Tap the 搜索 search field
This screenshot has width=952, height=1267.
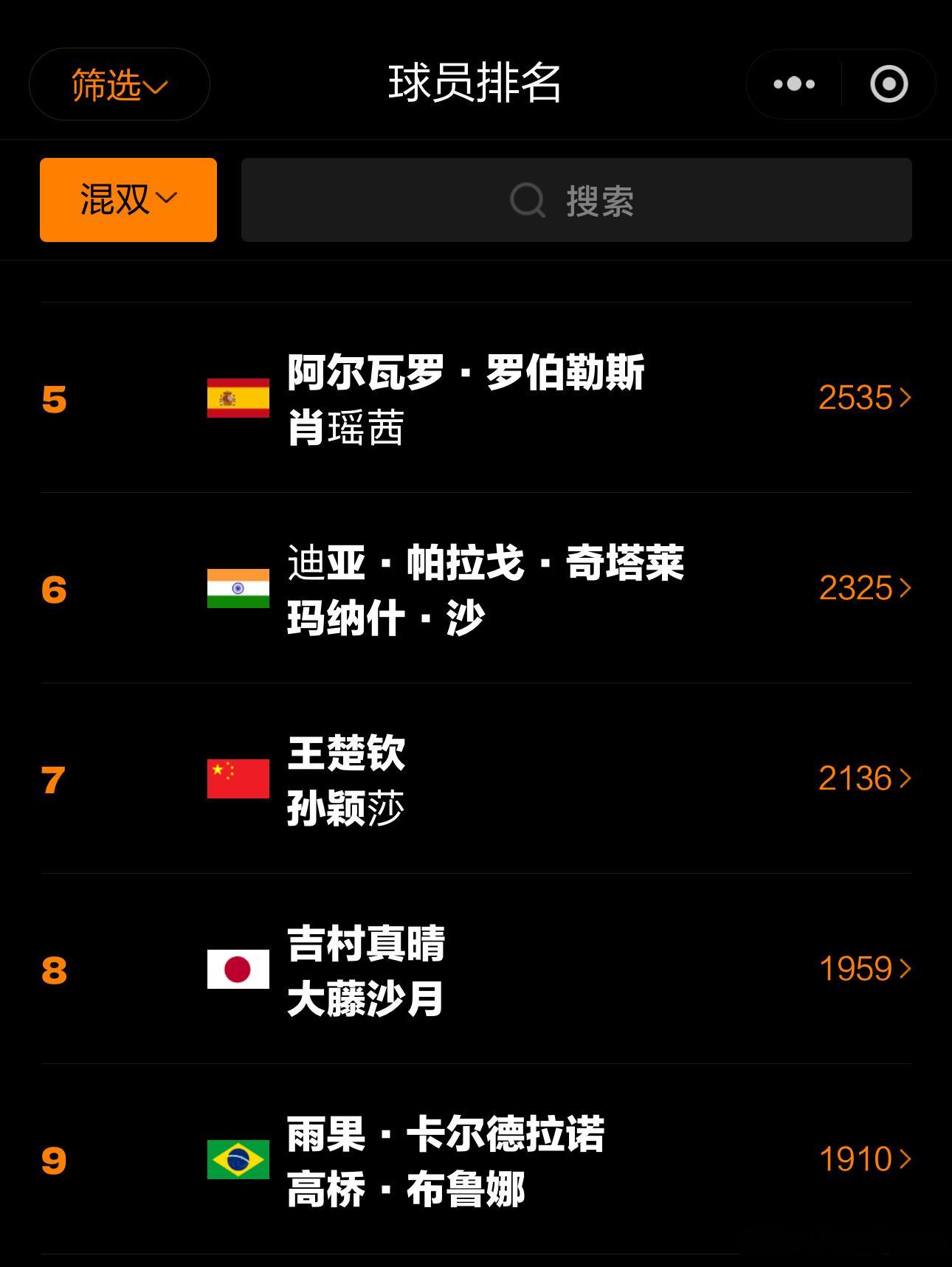tap(576, 200)
